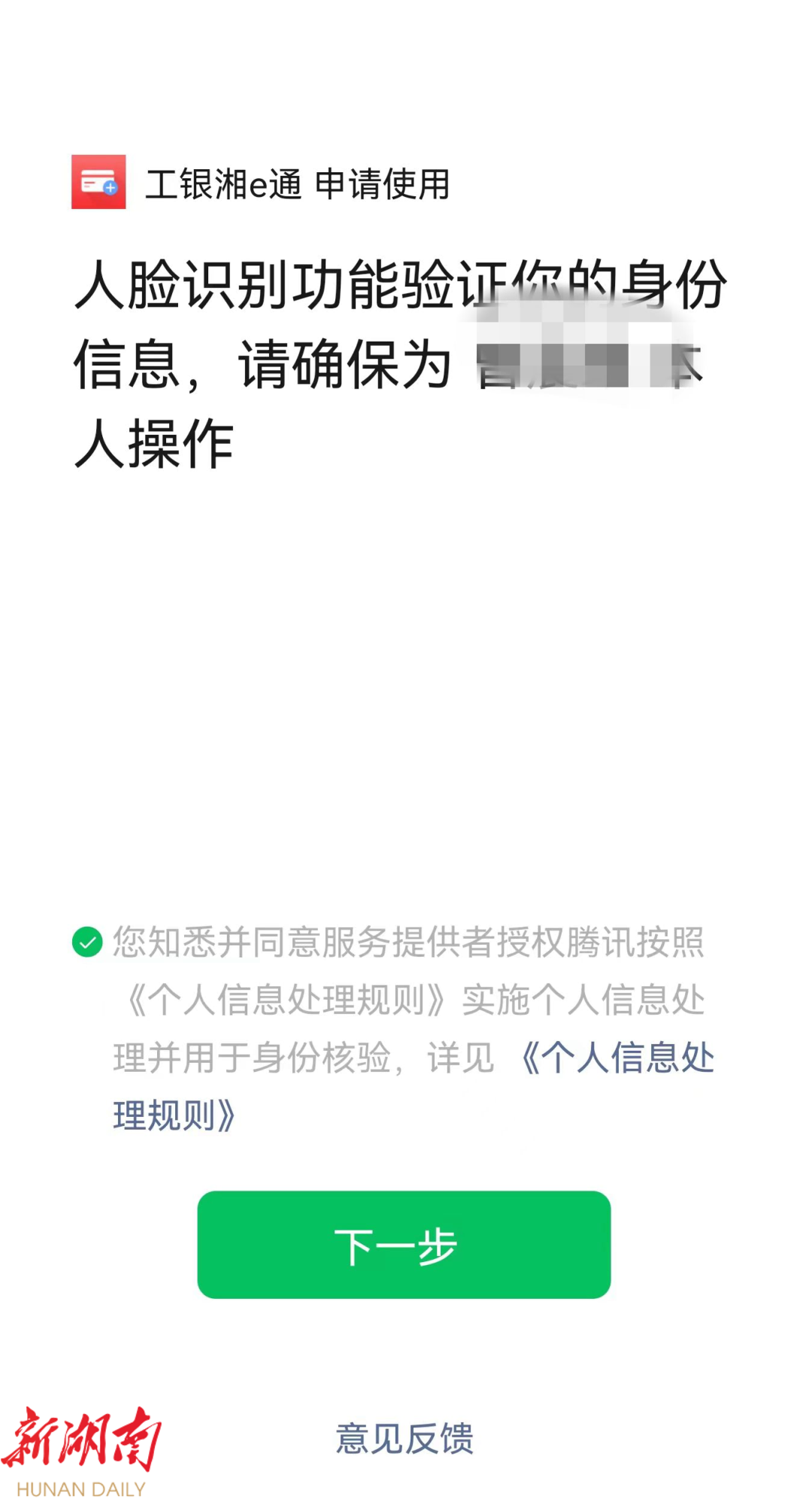Open 意见反馈 feedback link
Screen dimensions: 812x1499
point(404,1438)
